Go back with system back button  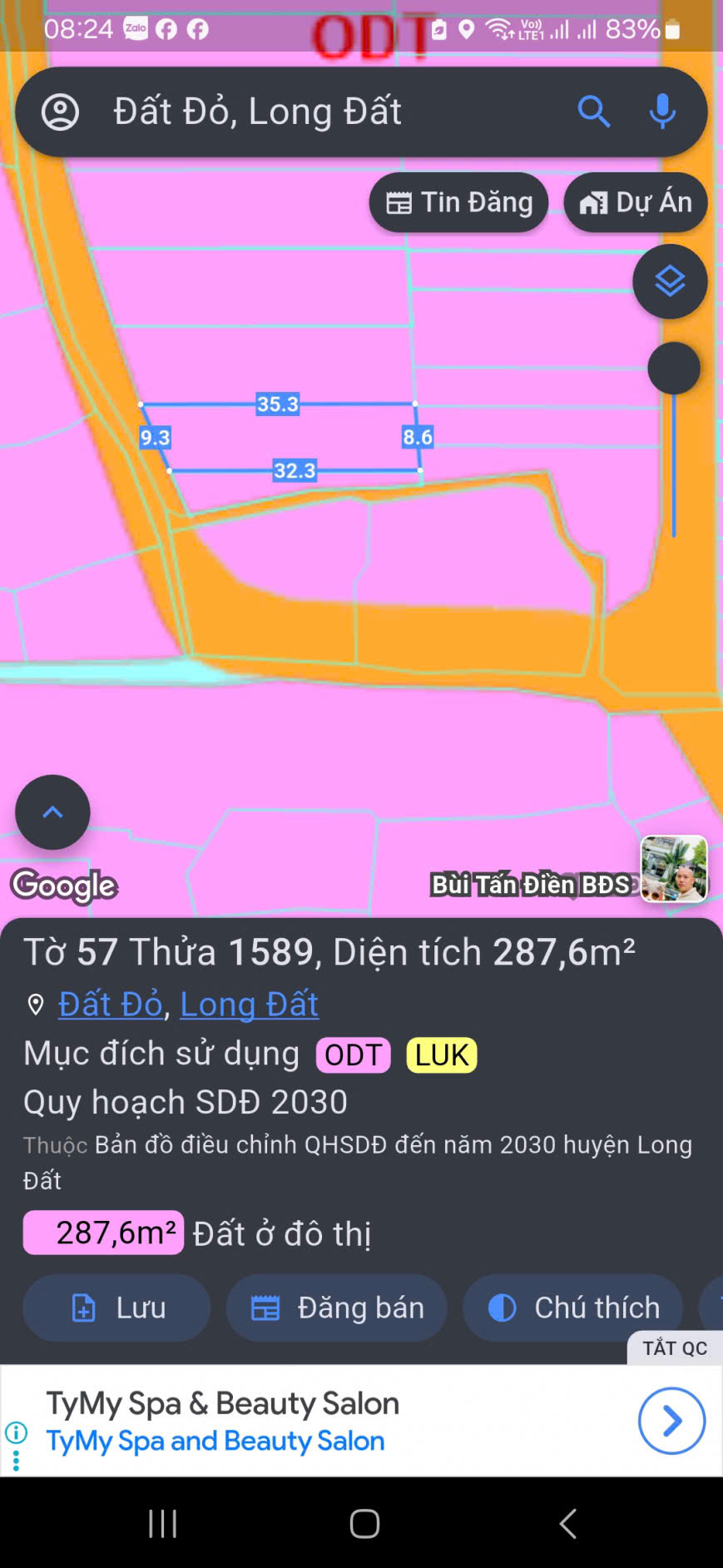pyautogui.click(x=567, y=1524)
